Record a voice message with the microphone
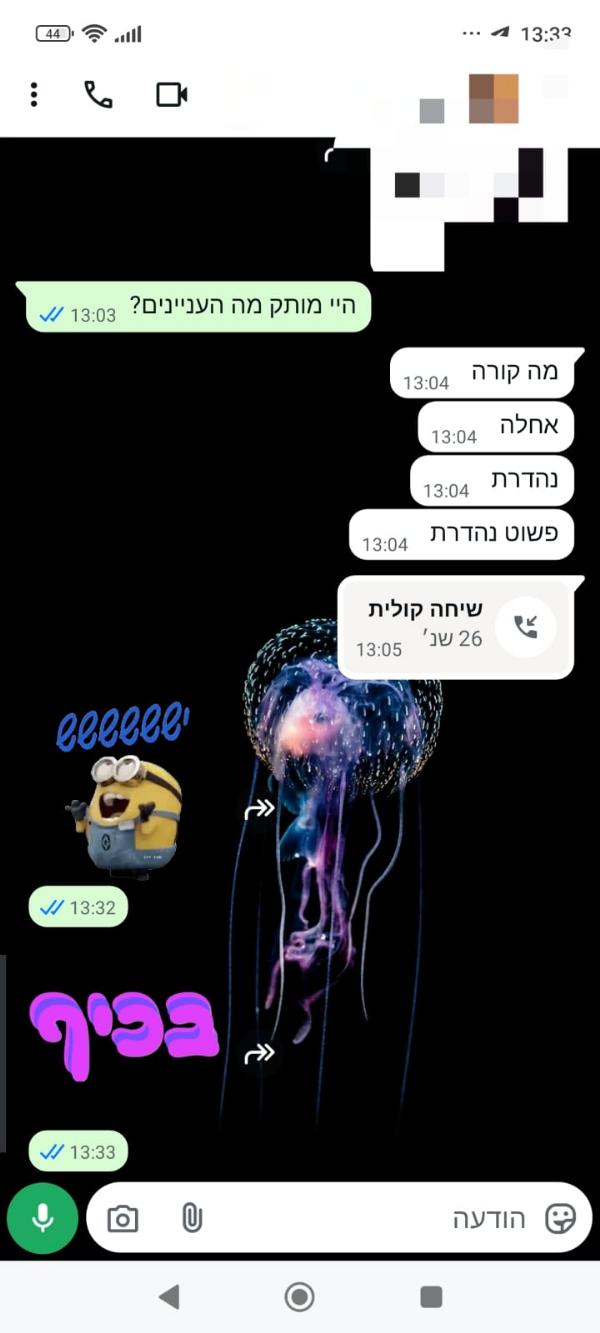600x1333 pixels. point(42,1217)
